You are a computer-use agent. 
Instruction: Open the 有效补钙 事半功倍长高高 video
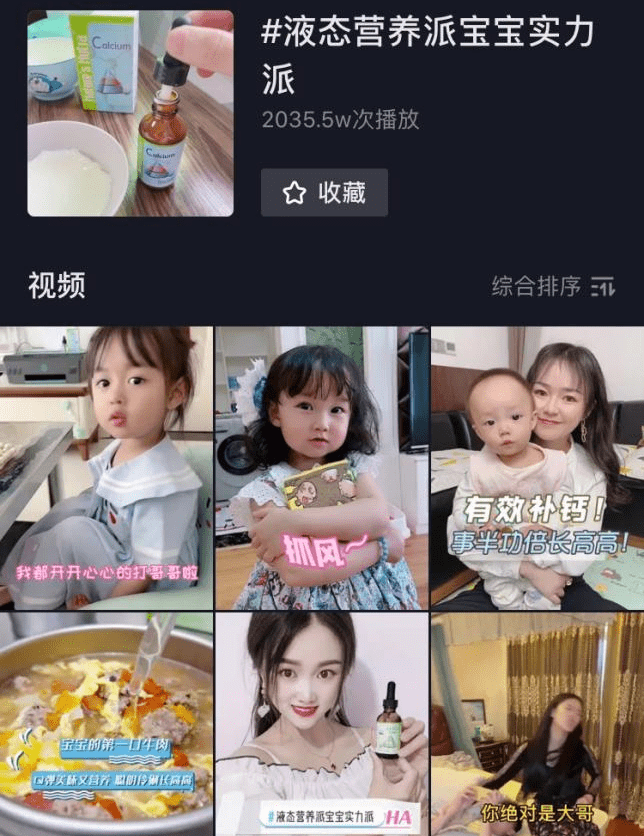point(537,467)
